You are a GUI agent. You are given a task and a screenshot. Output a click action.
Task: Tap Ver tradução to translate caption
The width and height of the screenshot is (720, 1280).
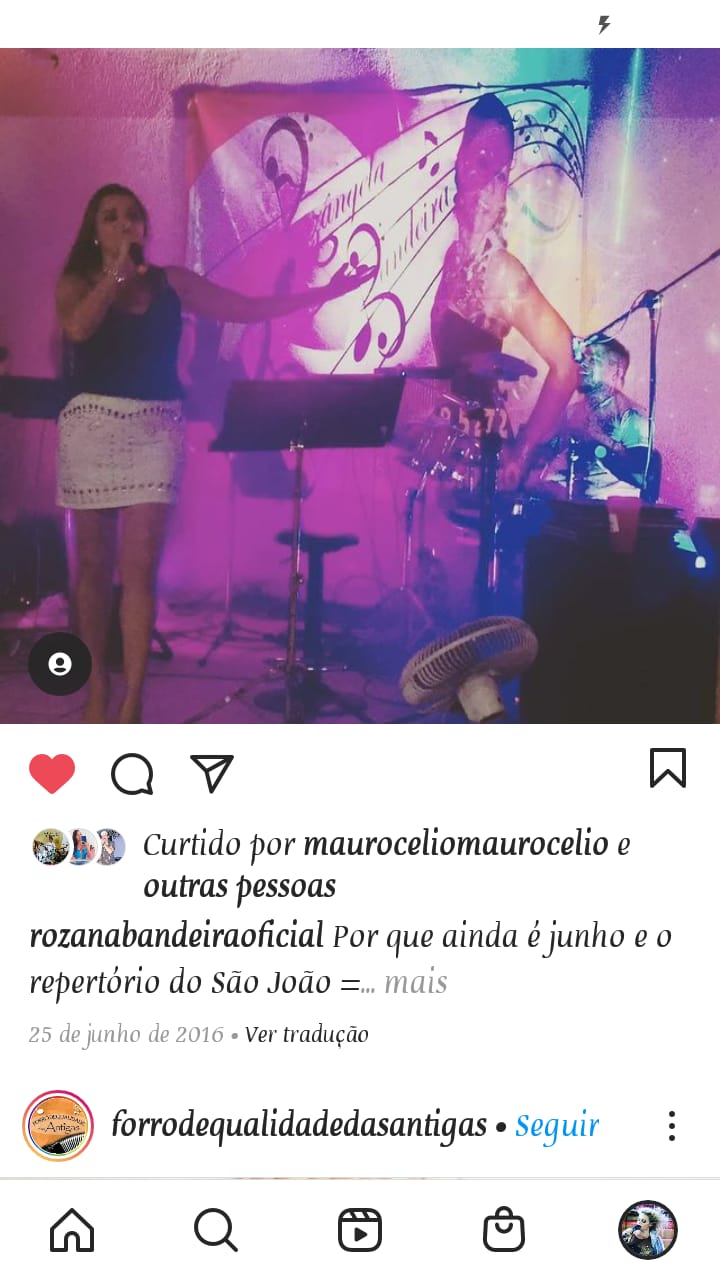tap(307, 1034)
